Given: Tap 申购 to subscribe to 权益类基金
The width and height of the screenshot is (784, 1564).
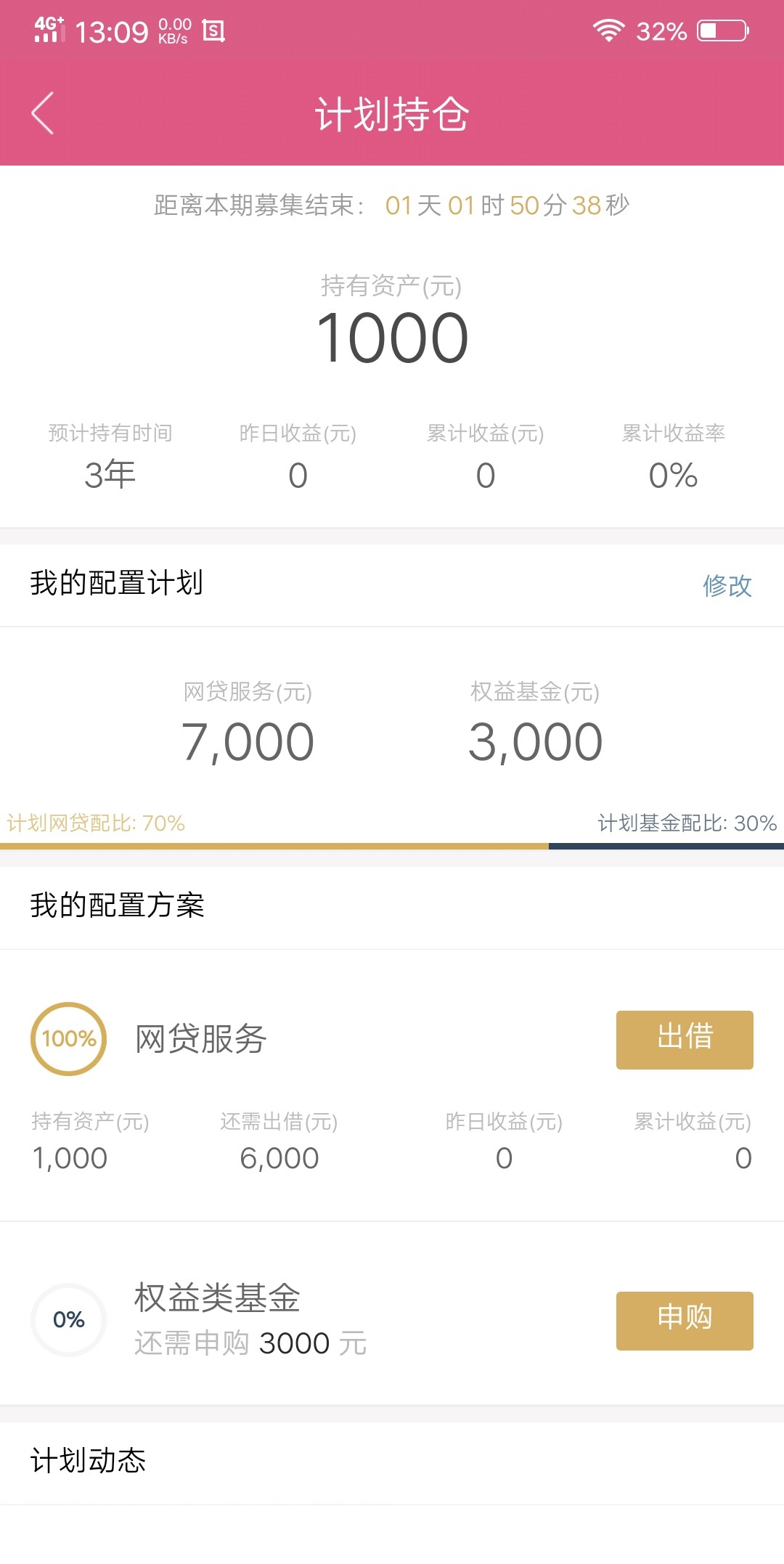Looking at the screenshot, I should pyautogui.click(x=685, y=1320).
